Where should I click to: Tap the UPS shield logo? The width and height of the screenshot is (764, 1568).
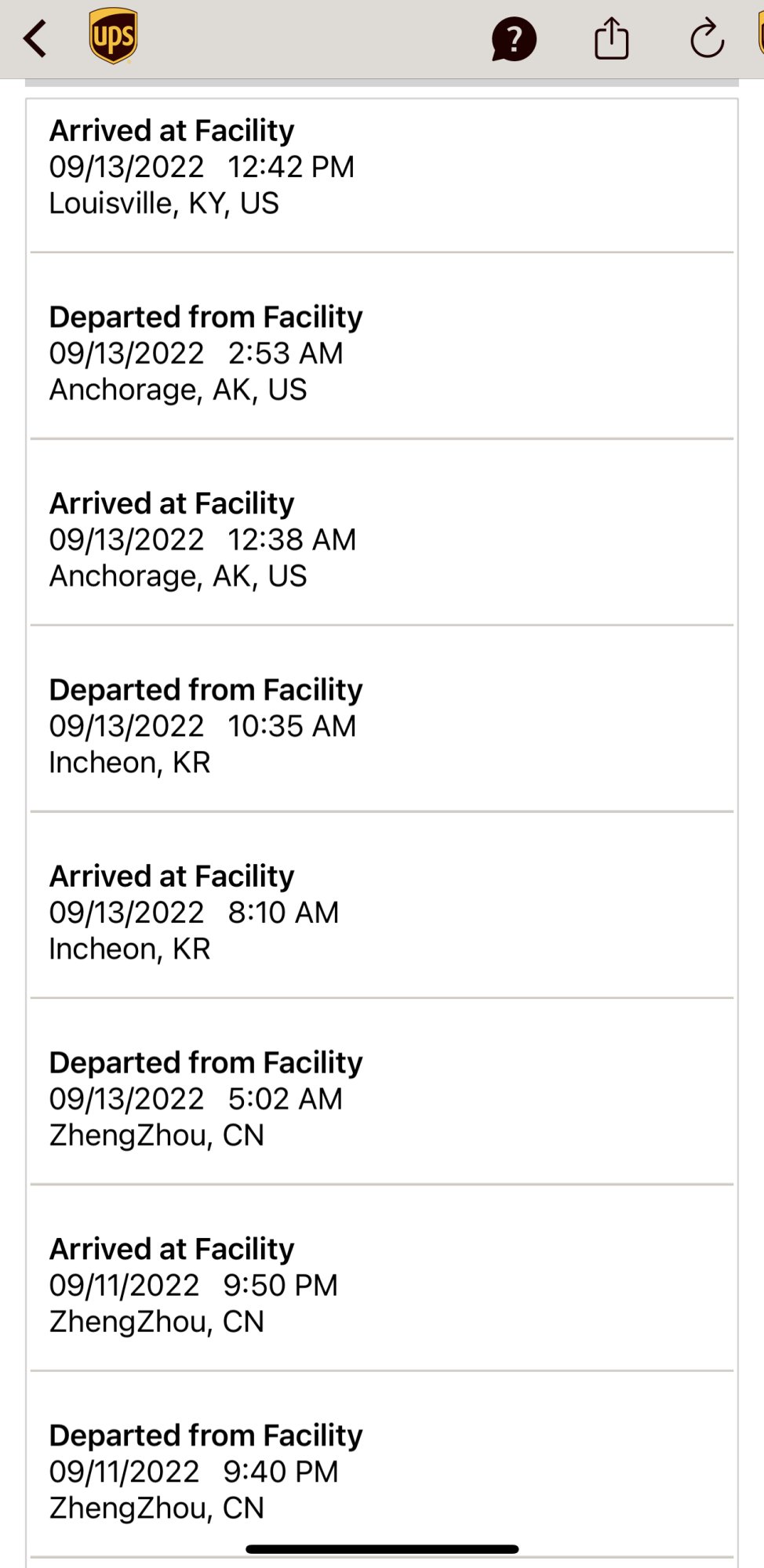[114, 36]
